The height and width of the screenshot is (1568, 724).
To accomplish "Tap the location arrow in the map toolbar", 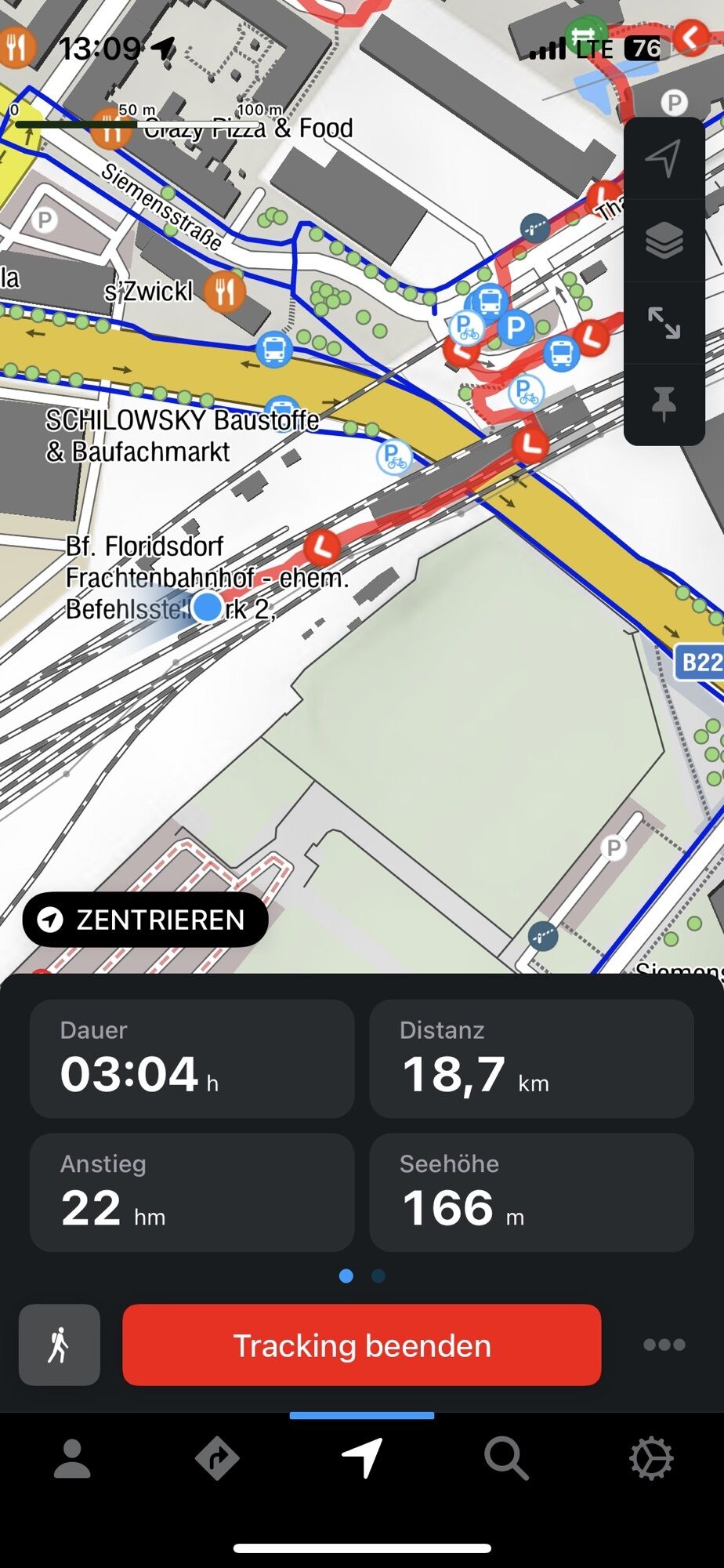I will click(x=664, y=159).
